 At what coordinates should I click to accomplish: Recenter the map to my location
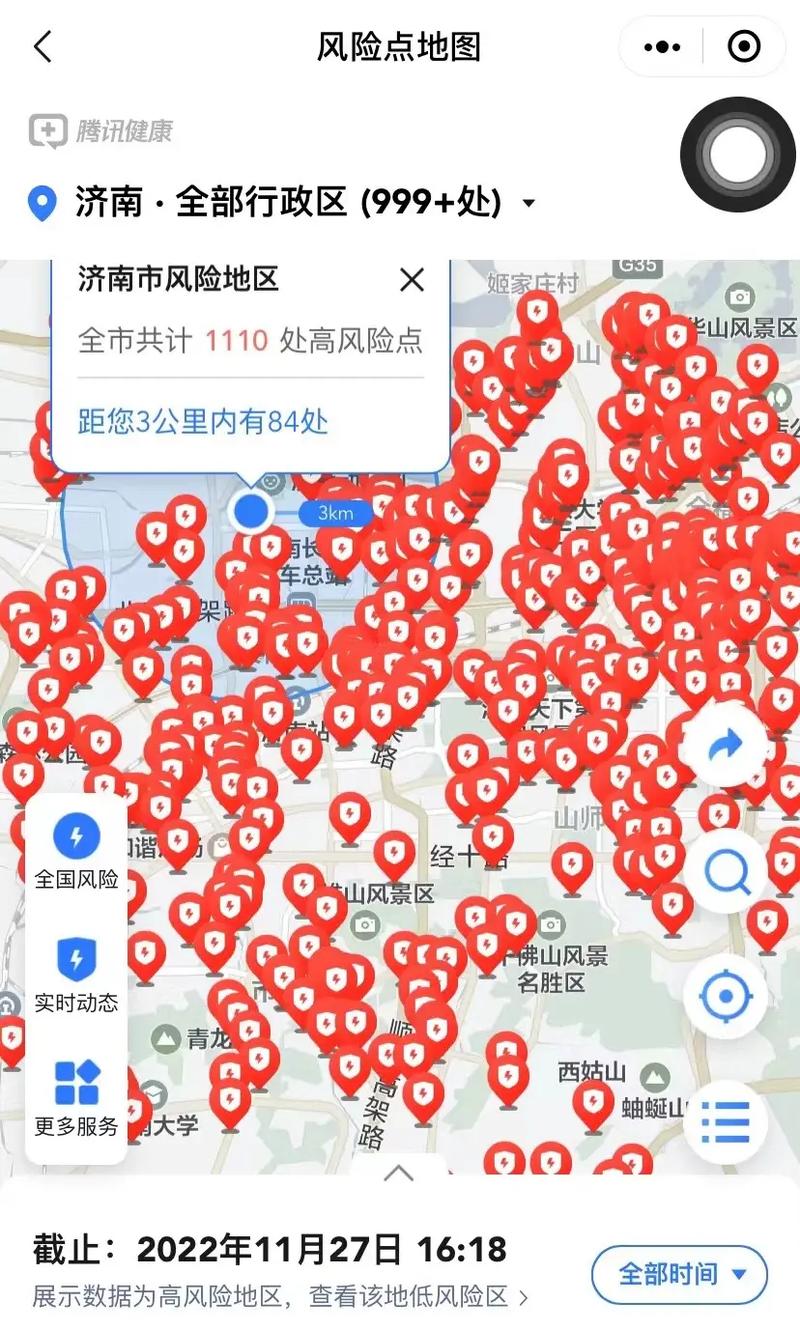727,996
